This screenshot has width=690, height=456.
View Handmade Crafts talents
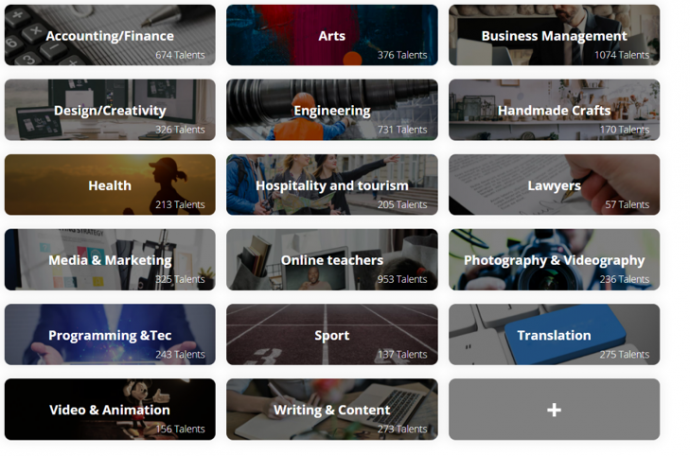click(x=554, y=110)
